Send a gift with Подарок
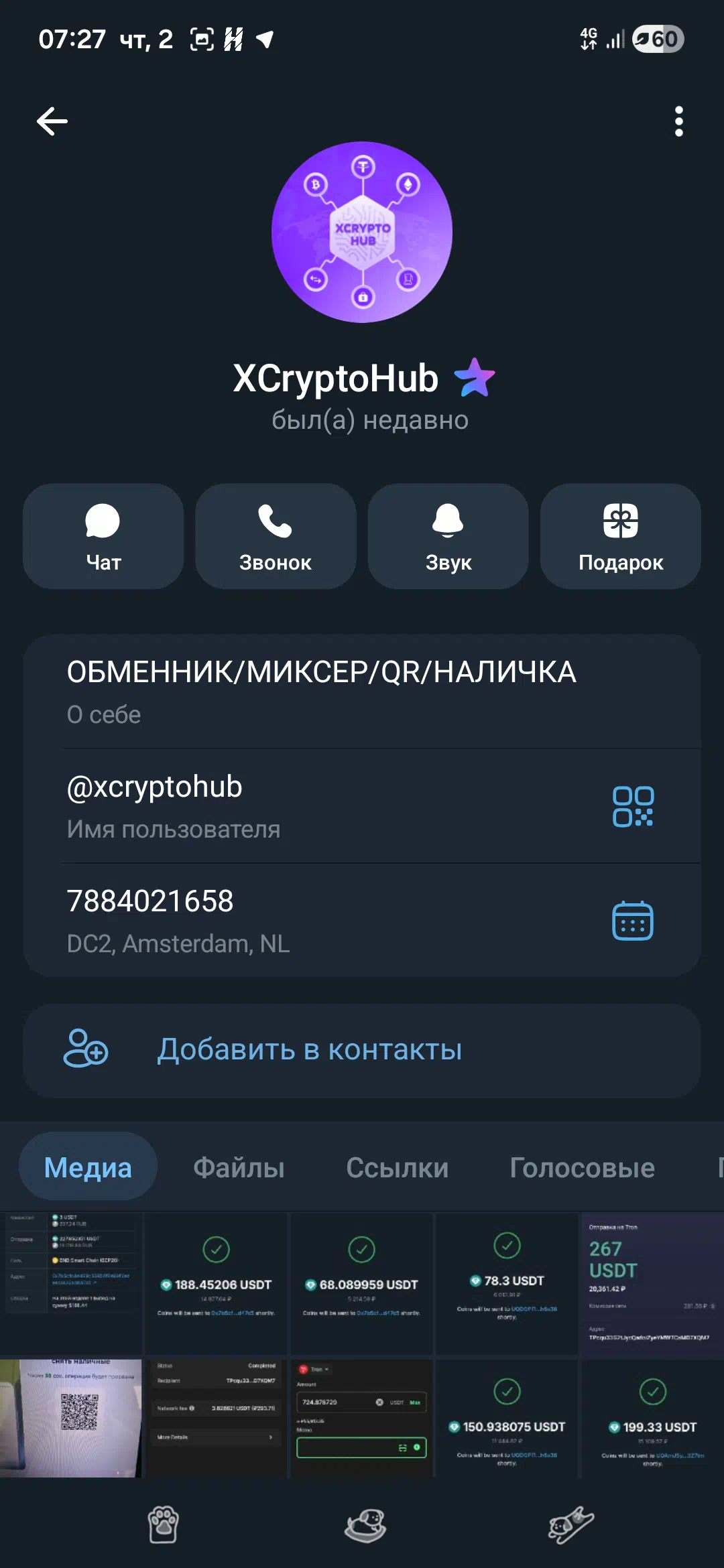Screen dimensions: 724x1568 tap(621, 536)
